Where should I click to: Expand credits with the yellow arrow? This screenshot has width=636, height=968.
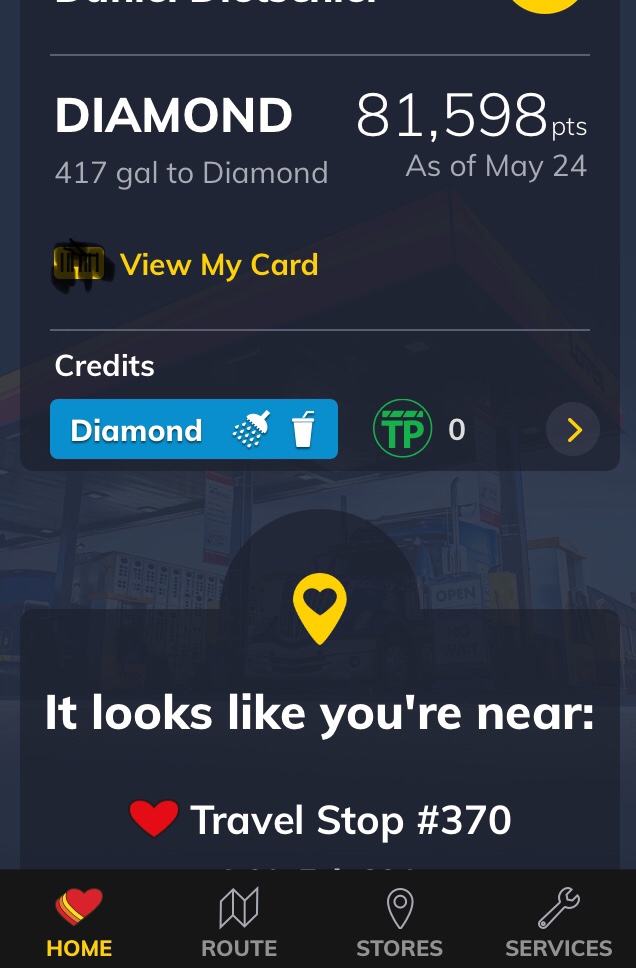(573, 430)
